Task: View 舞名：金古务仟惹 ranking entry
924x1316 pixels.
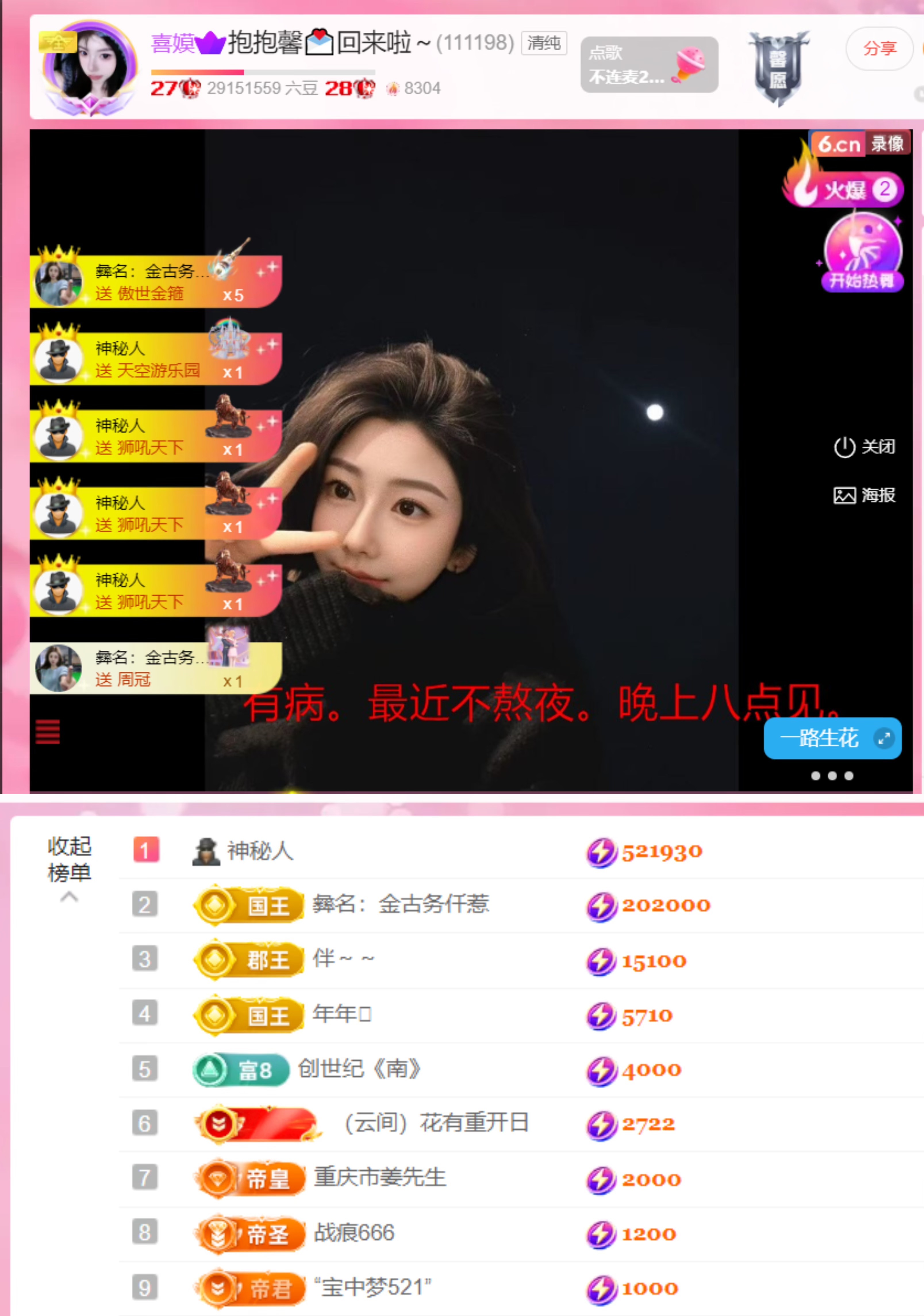Action: [x=400, y=904]
